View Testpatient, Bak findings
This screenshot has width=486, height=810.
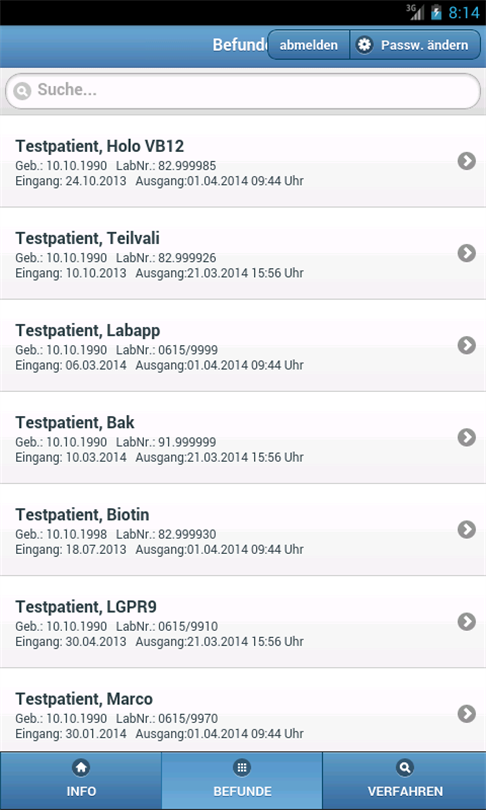coord(243,438)
